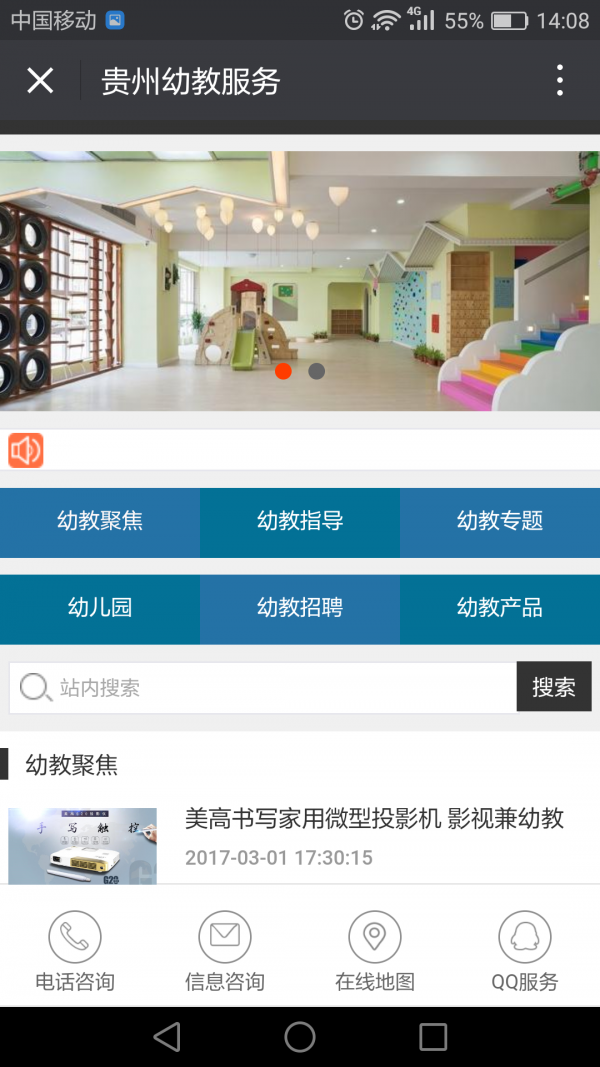Image resolution: width=600 pixels, height=1067 pixels.
Task: Open the 美高书写家用微型投影机 article
Action: 374,820
